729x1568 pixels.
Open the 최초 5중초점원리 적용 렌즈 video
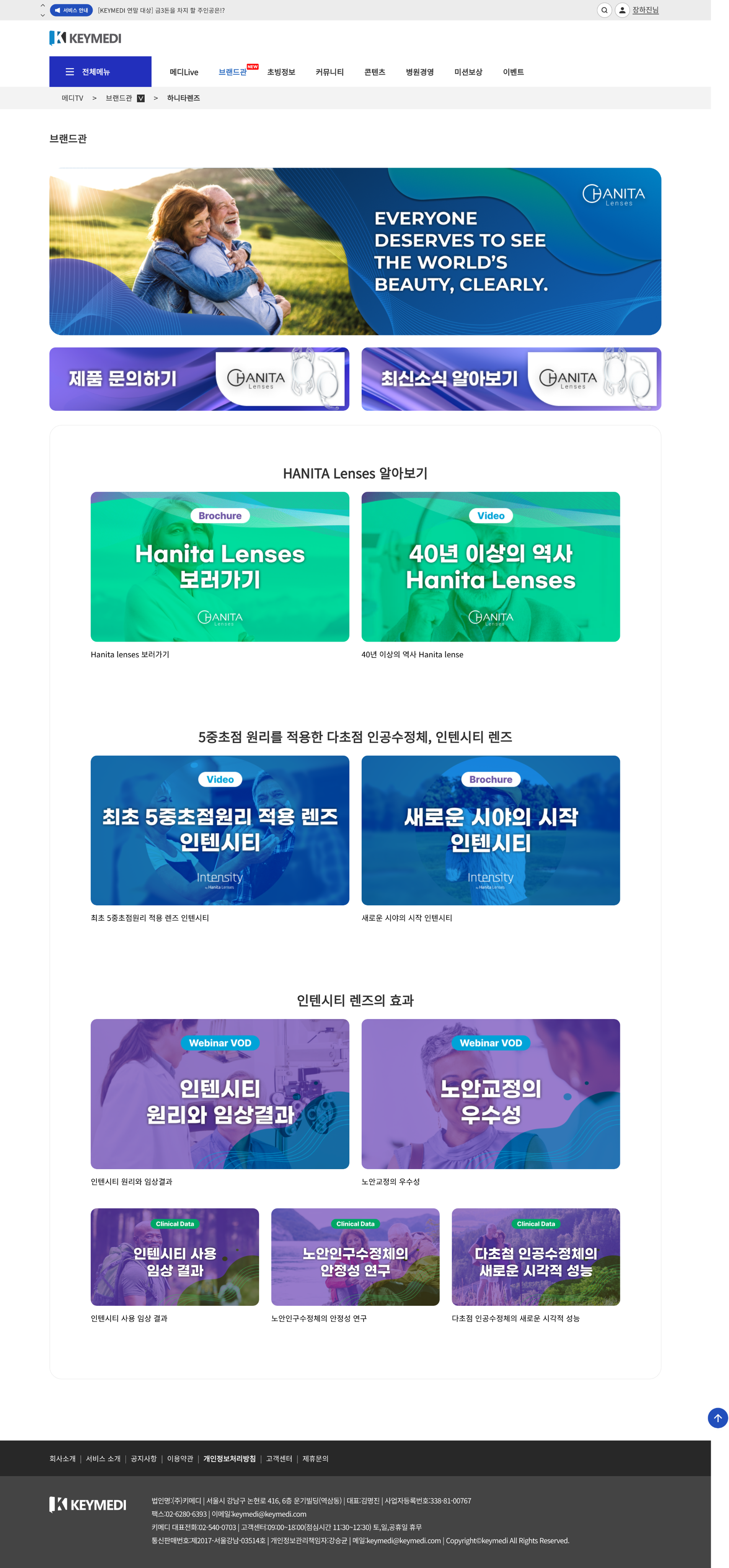click(x=220, y=830)
